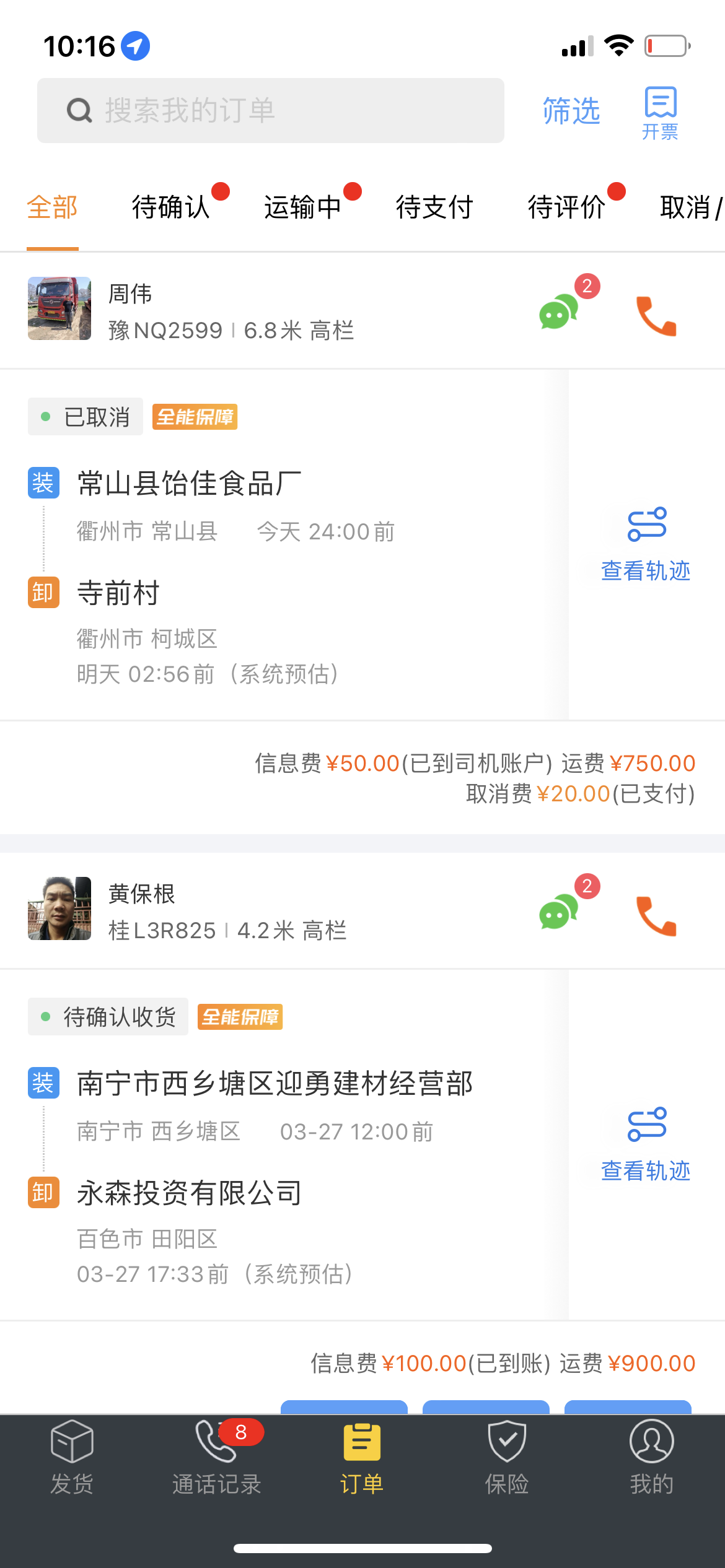Tap 筛选 to filter your orders

pyautogui.click(x=571, y=110)
